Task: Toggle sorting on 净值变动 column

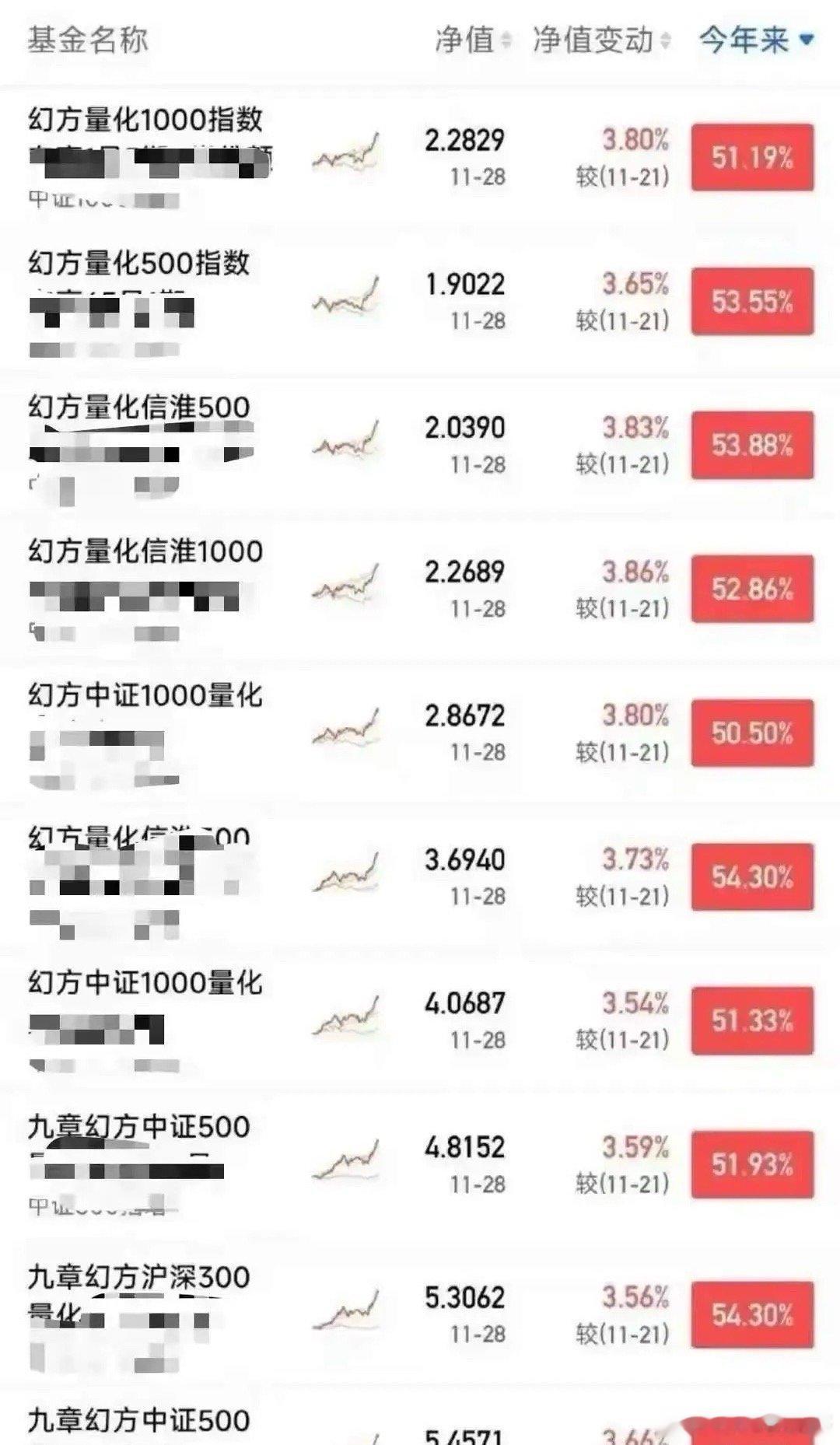Action: point(591,40)
